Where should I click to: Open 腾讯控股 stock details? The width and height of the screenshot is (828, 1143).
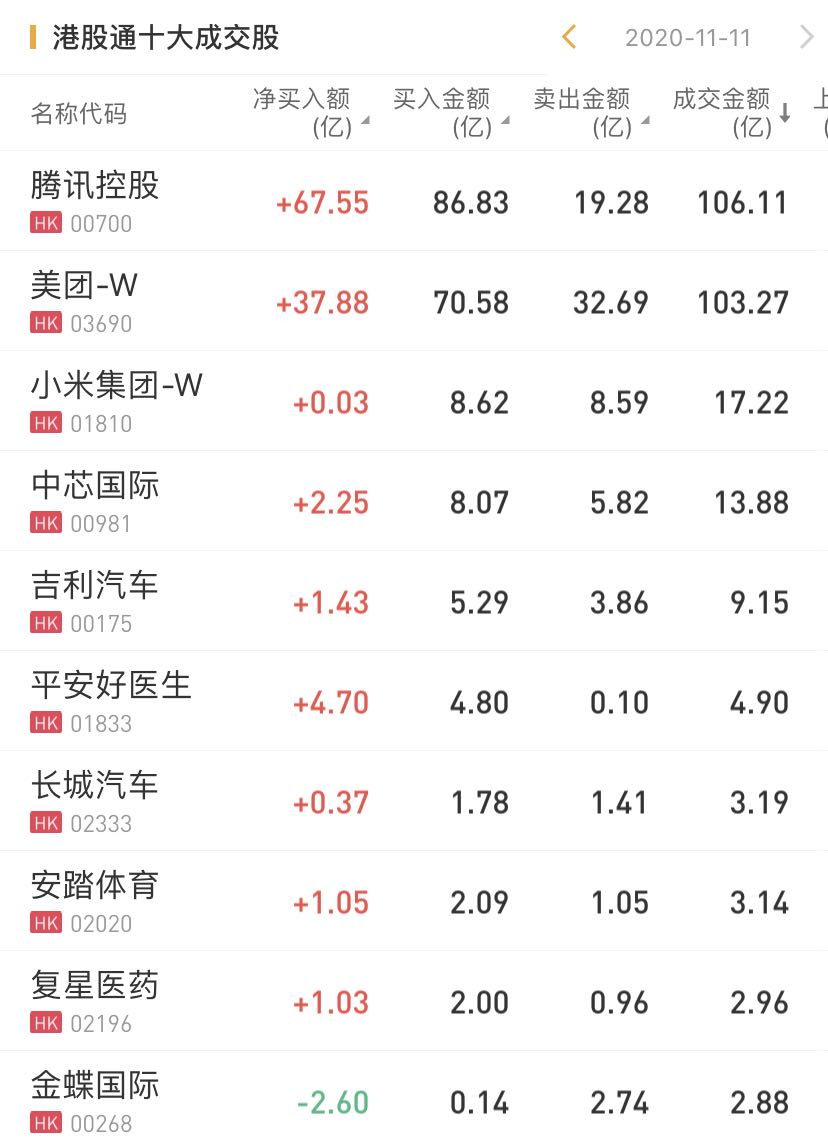[95, 200]
